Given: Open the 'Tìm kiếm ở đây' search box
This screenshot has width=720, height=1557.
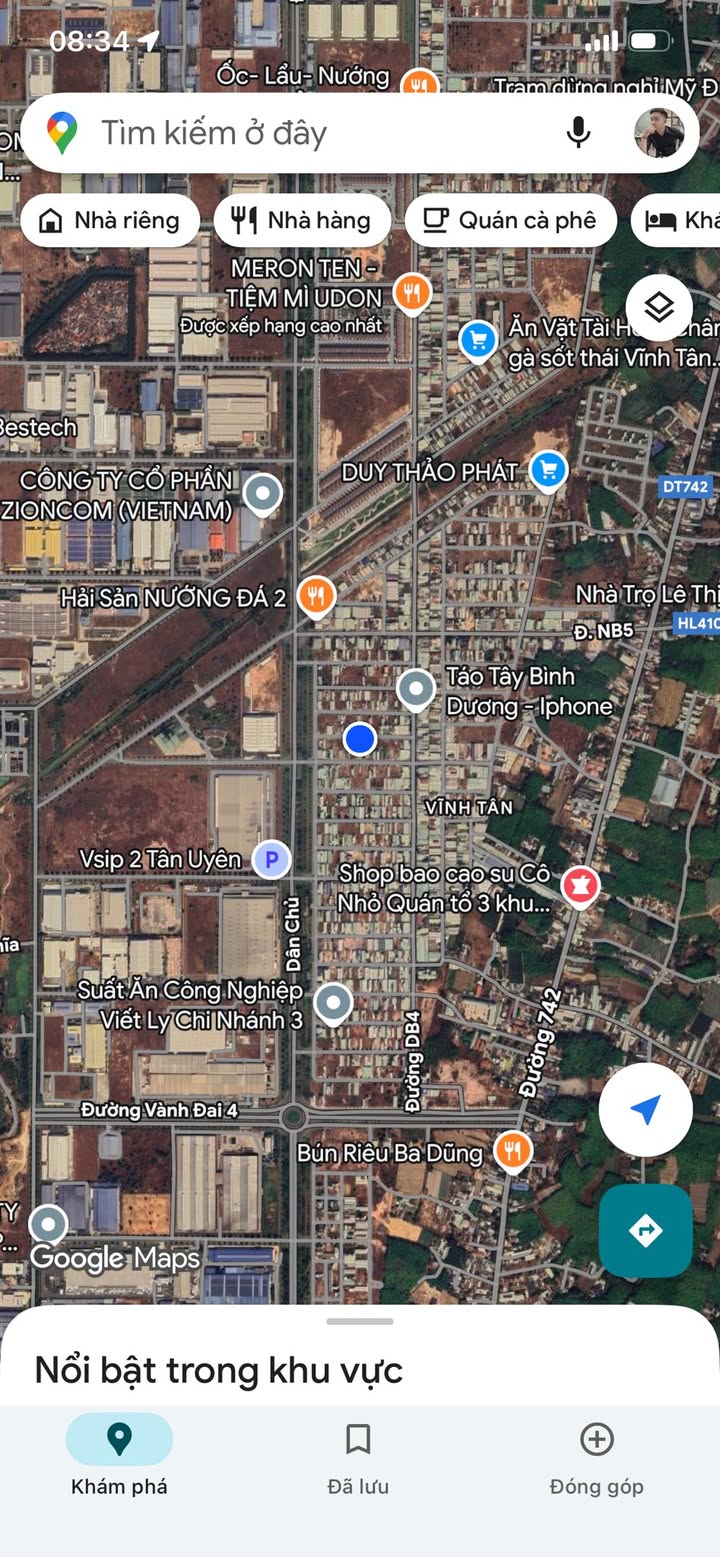Looking at the screenshot, I should [300, 133].
